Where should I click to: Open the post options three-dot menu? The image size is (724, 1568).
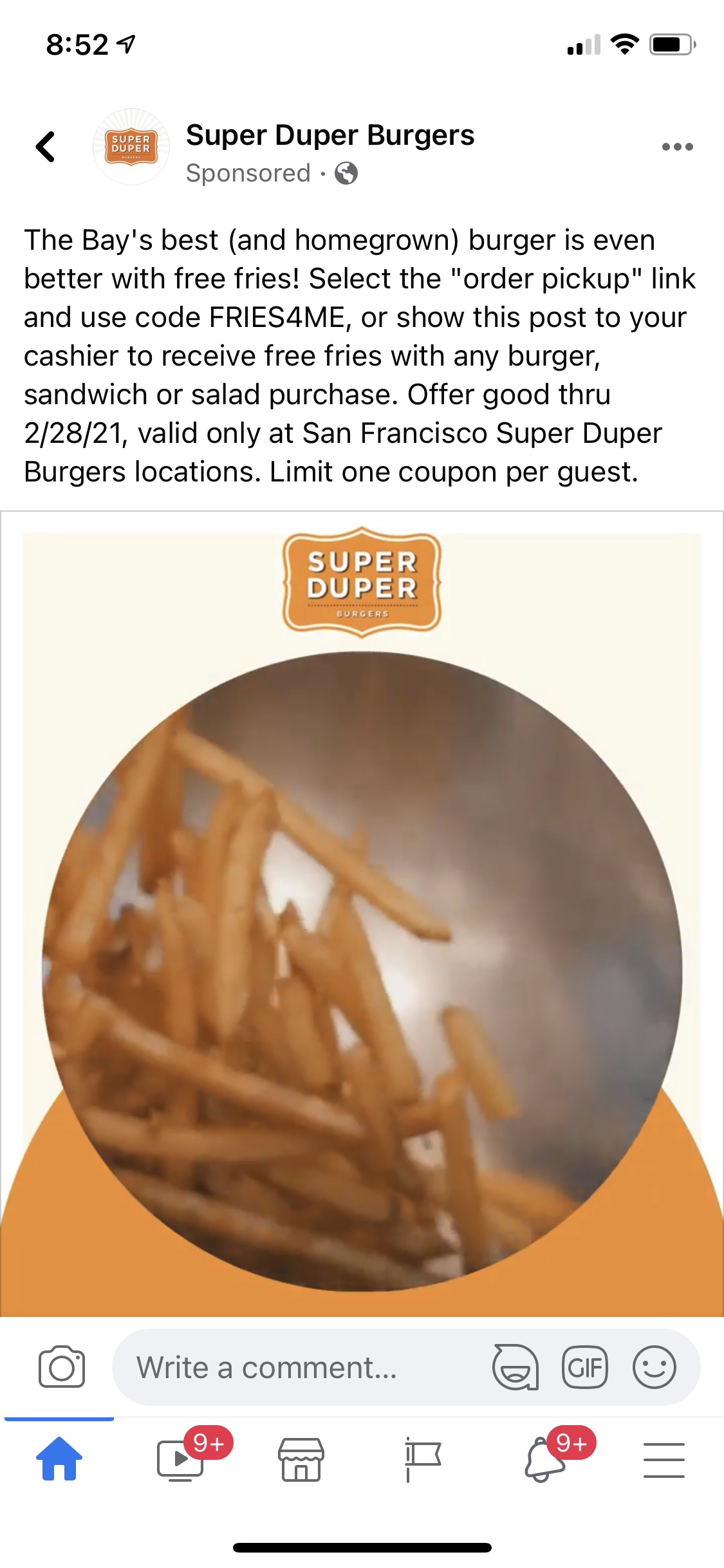point(676,147)
